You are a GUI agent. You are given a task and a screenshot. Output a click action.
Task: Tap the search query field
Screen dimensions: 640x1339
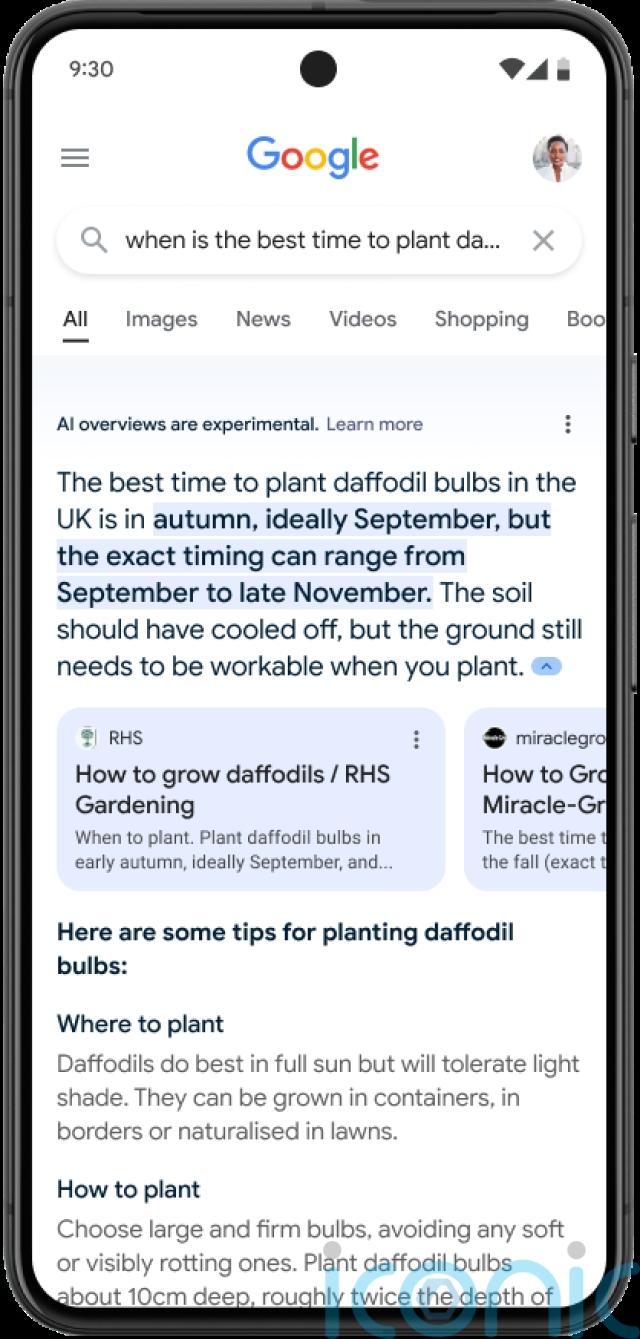click(310, 240)
